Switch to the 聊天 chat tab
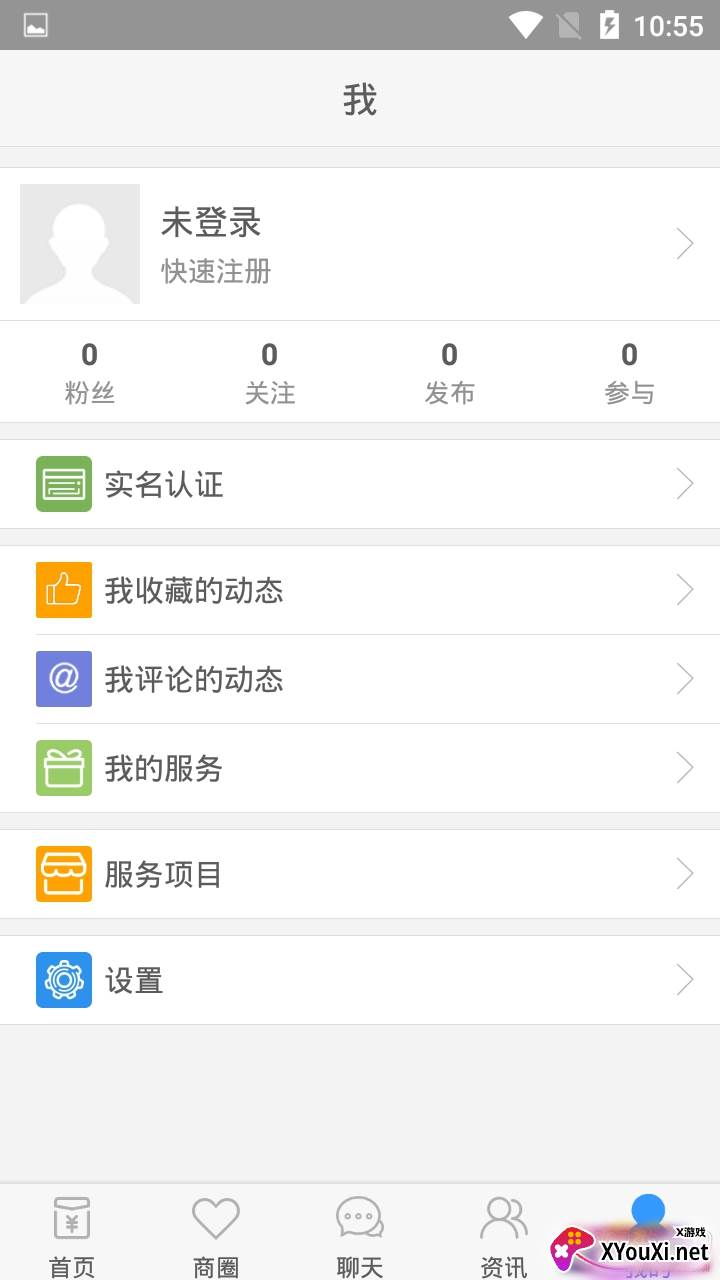 tap(360, 1235)
